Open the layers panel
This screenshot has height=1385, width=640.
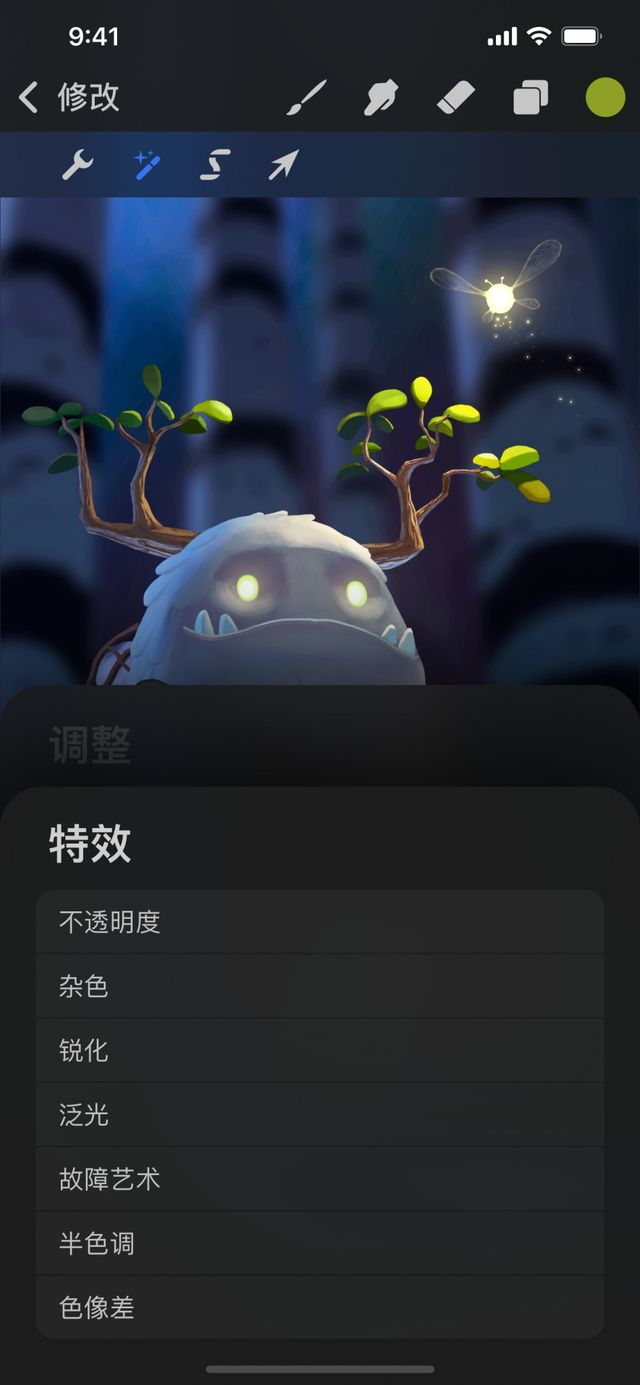[530, 98]
